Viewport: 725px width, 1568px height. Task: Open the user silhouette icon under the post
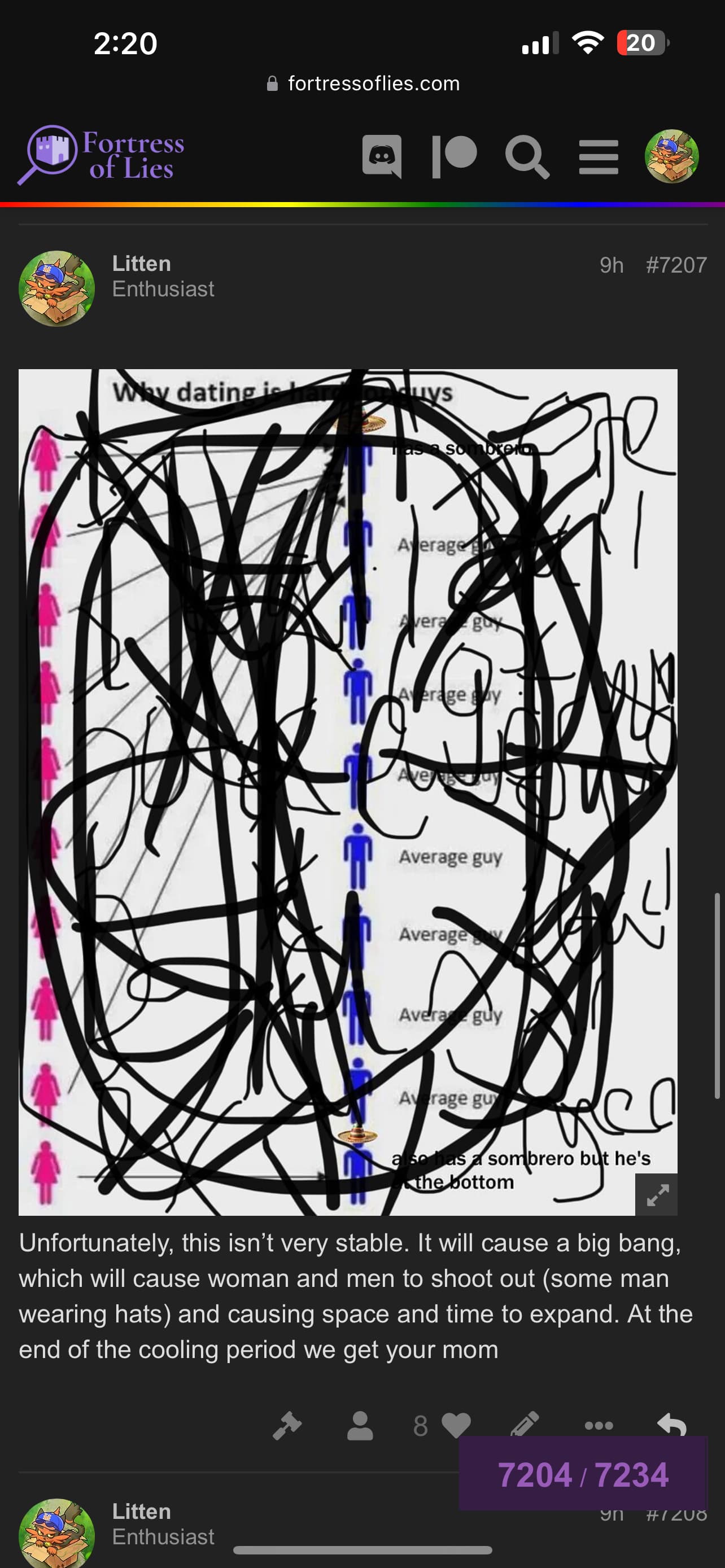(360, 1426)
